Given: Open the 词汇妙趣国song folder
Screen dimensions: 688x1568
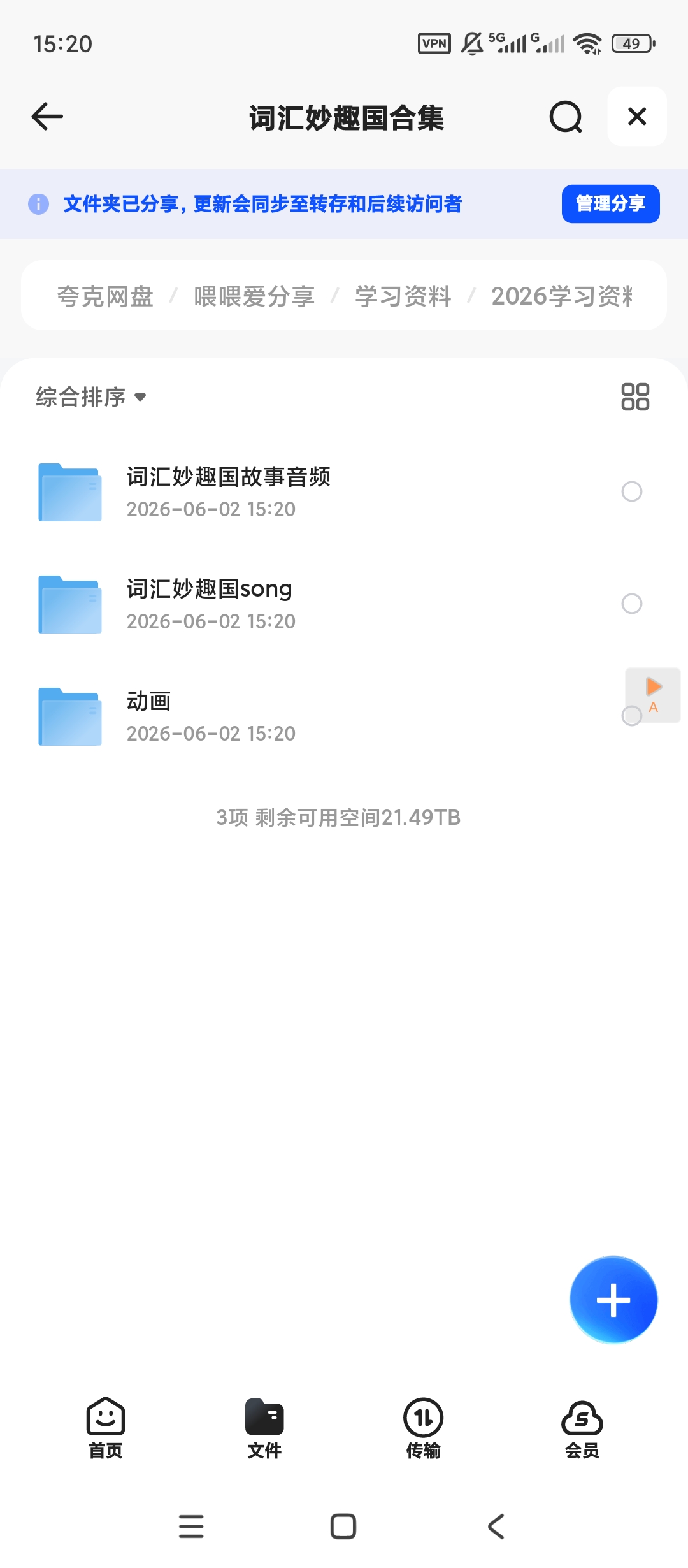Looking at the screenshot, I should click(x=319, y=604).
